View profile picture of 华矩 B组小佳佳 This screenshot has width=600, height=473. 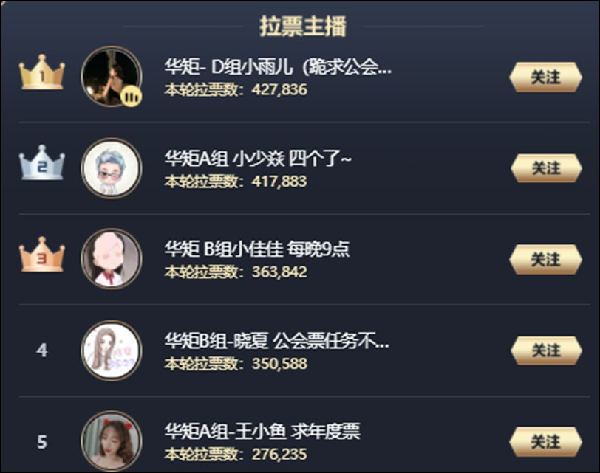coord(111,259)
